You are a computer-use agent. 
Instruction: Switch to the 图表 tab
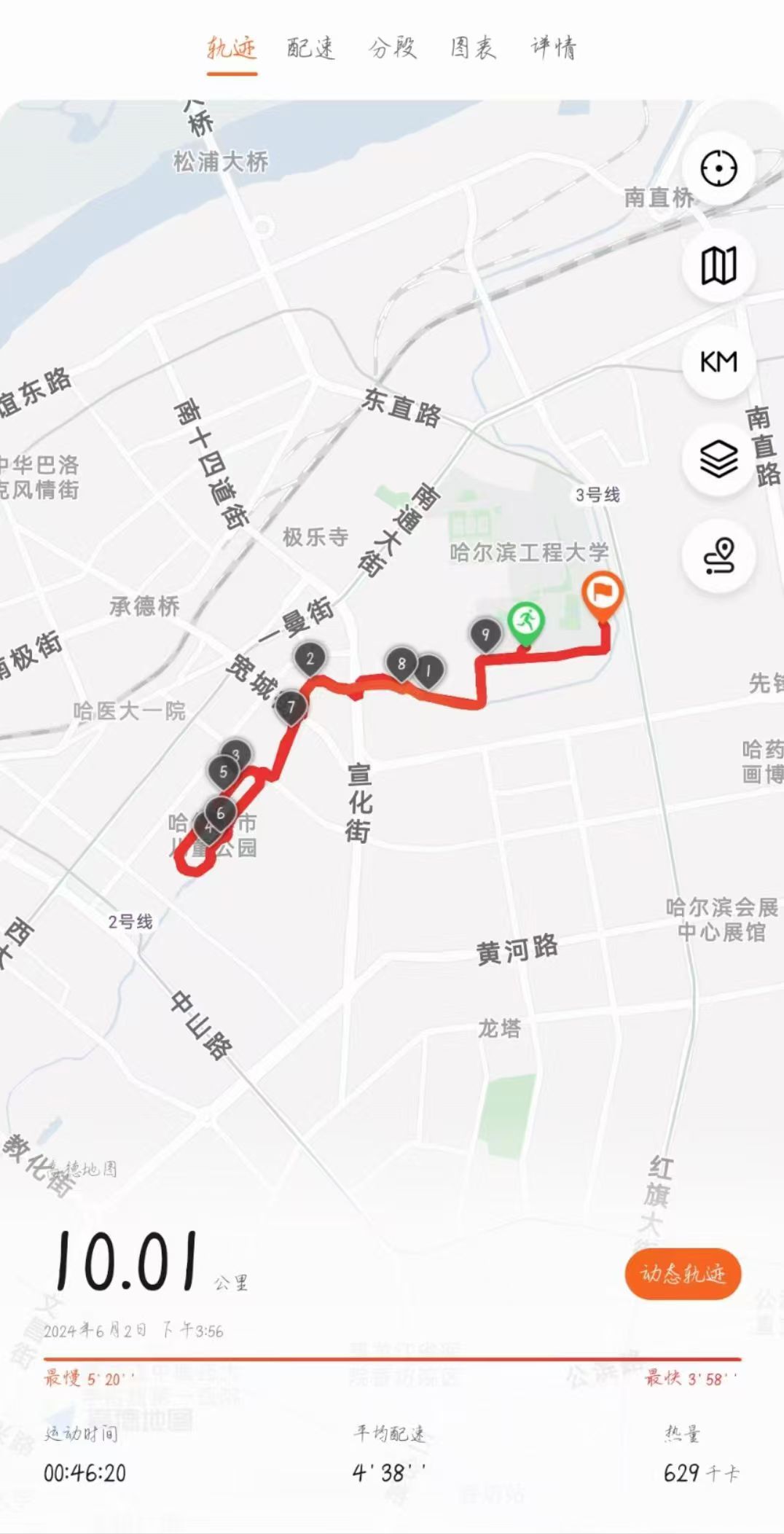[473, 48]
